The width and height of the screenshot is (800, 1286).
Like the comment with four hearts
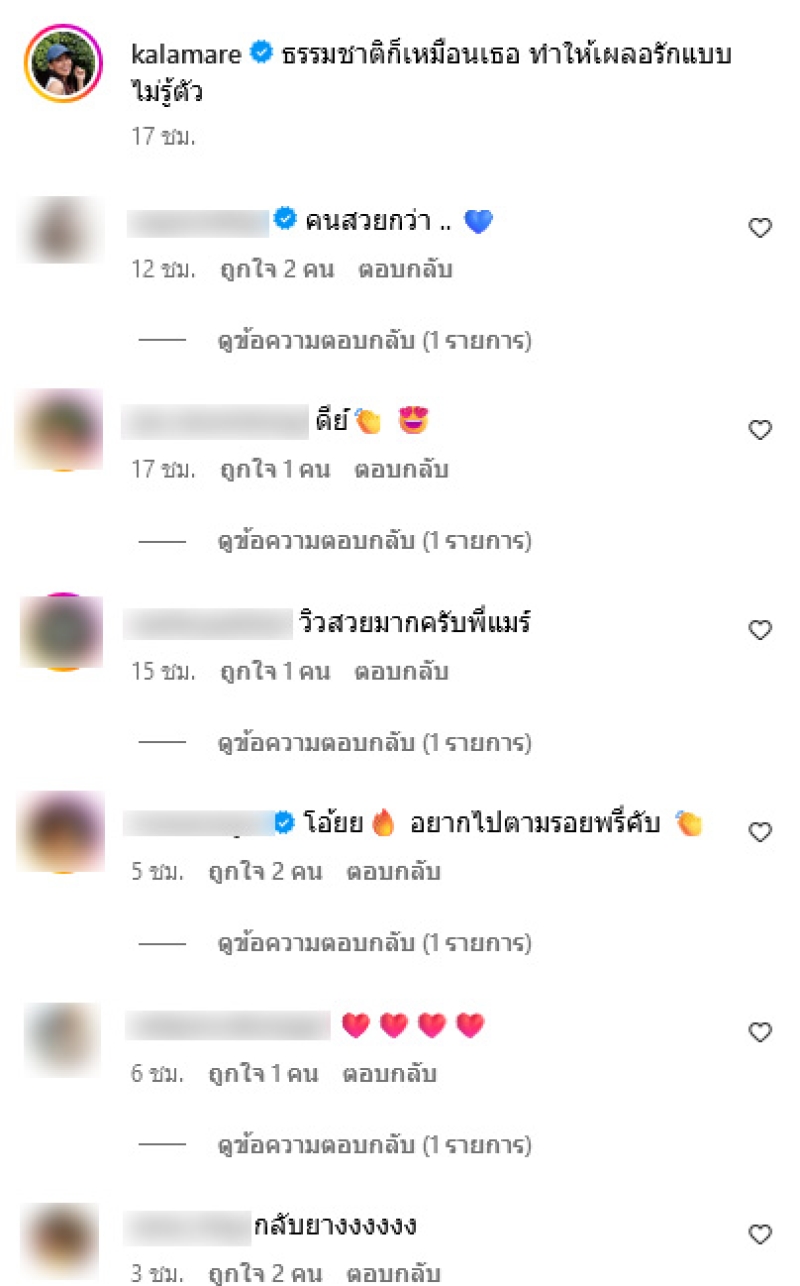click(760, 1032)
